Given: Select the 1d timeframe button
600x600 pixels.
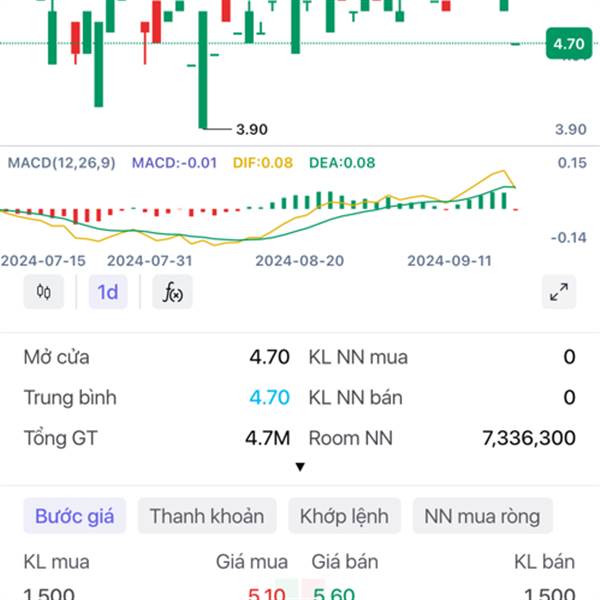Looking at the screenshot, I should click(x=107, y=292).
